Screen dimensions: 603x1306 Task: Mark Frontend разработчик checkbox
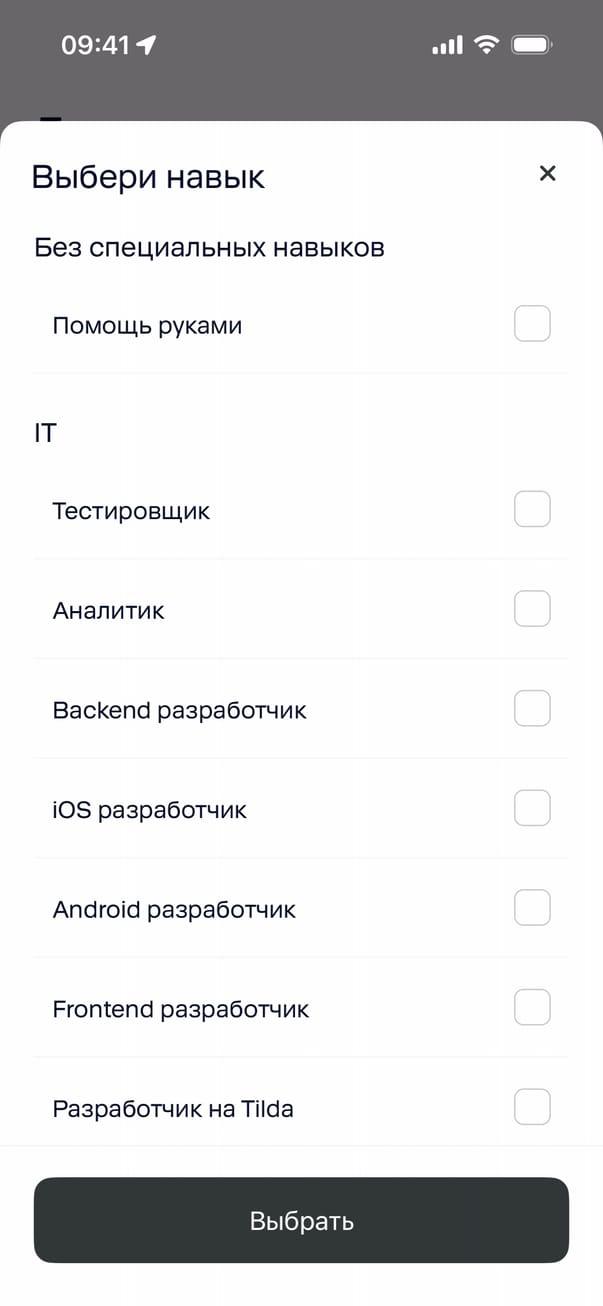click(x=532, y=1008)
